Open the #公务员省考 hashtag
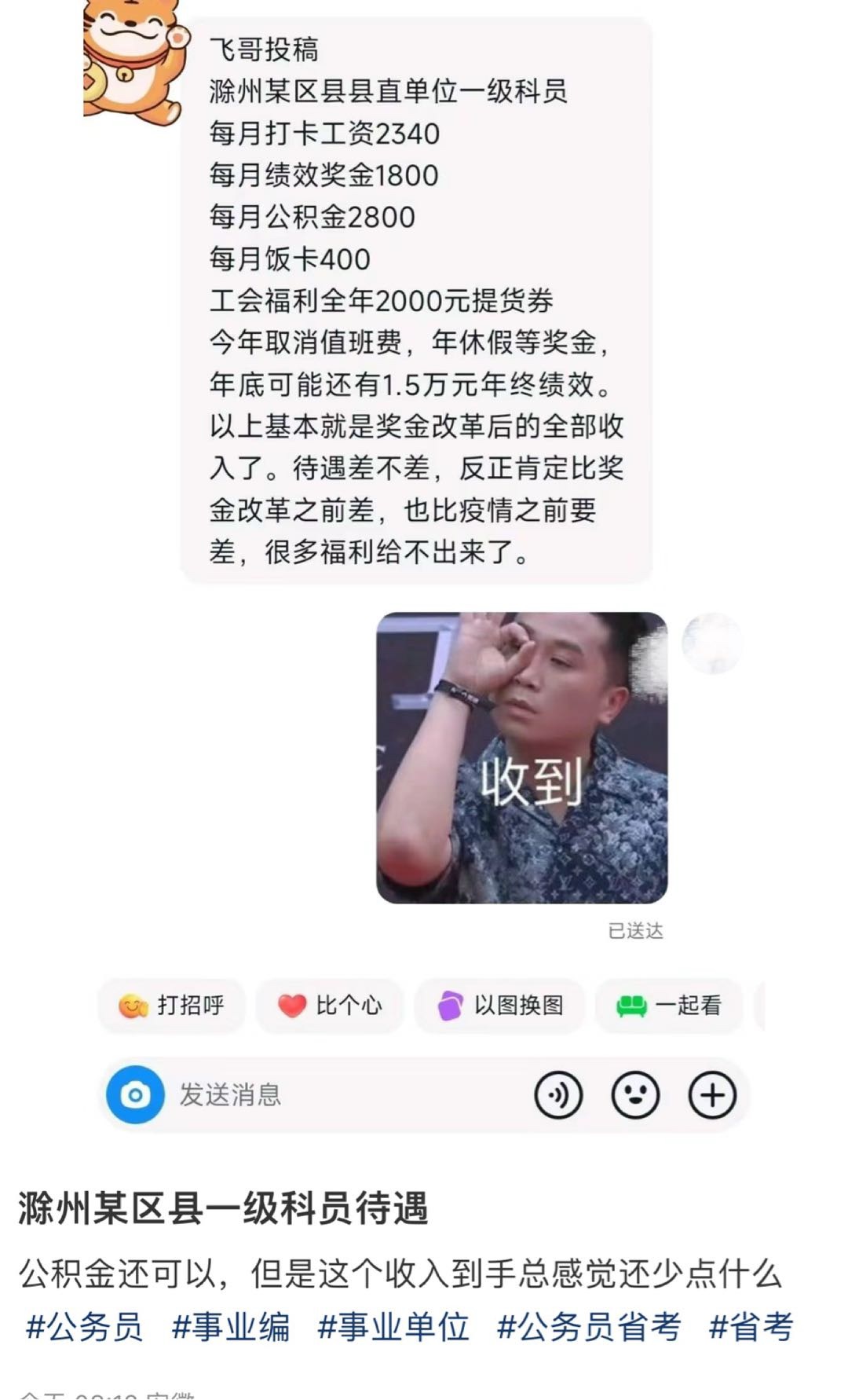The width and height of the screenshot is (848, 1400). point(589,1327)
